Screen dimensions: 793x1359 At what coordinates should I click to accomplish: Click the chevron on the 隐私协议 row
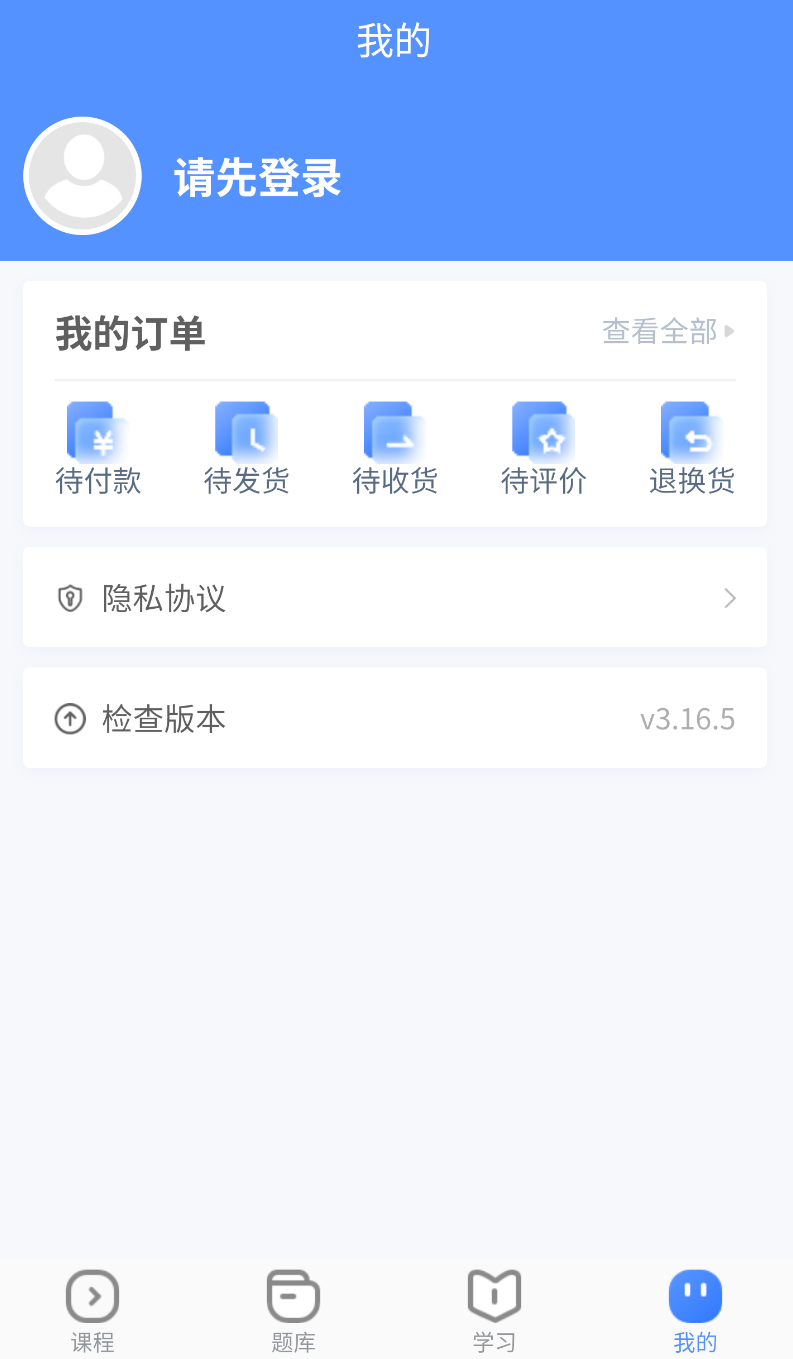click(730, 597)
